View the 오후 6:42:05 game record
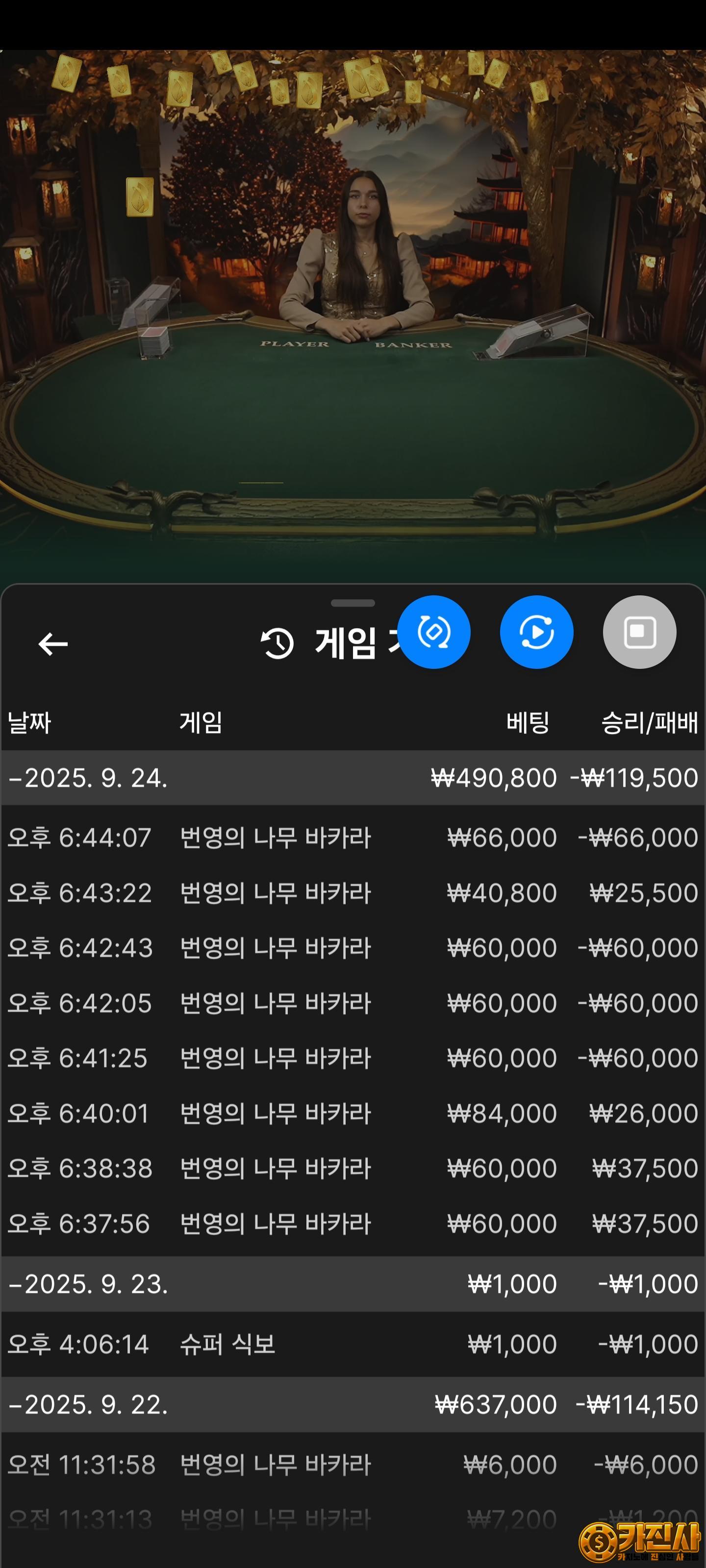Screen dimensions: 706x1568 tap(352, 1003)
